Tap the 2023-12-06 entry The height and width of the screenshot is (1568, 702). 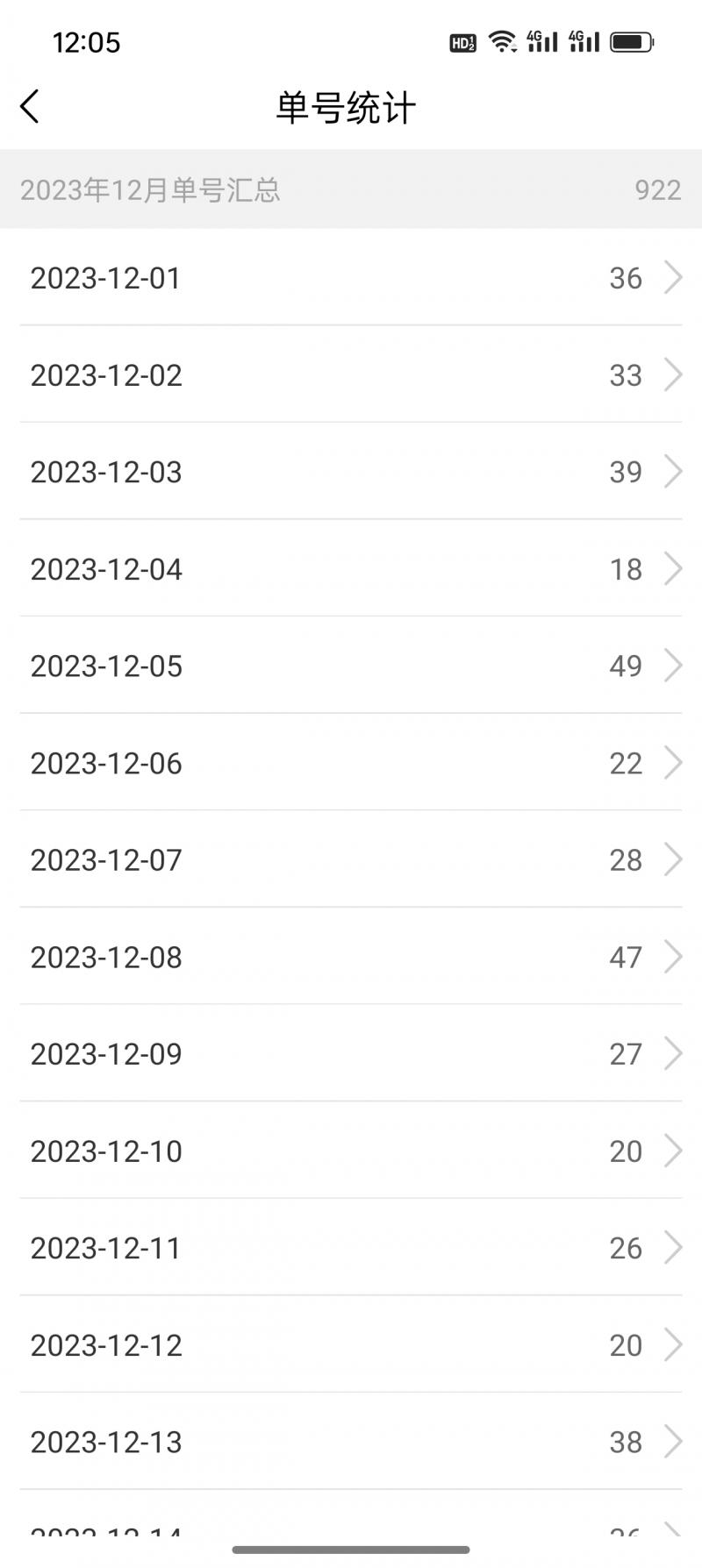351,763
